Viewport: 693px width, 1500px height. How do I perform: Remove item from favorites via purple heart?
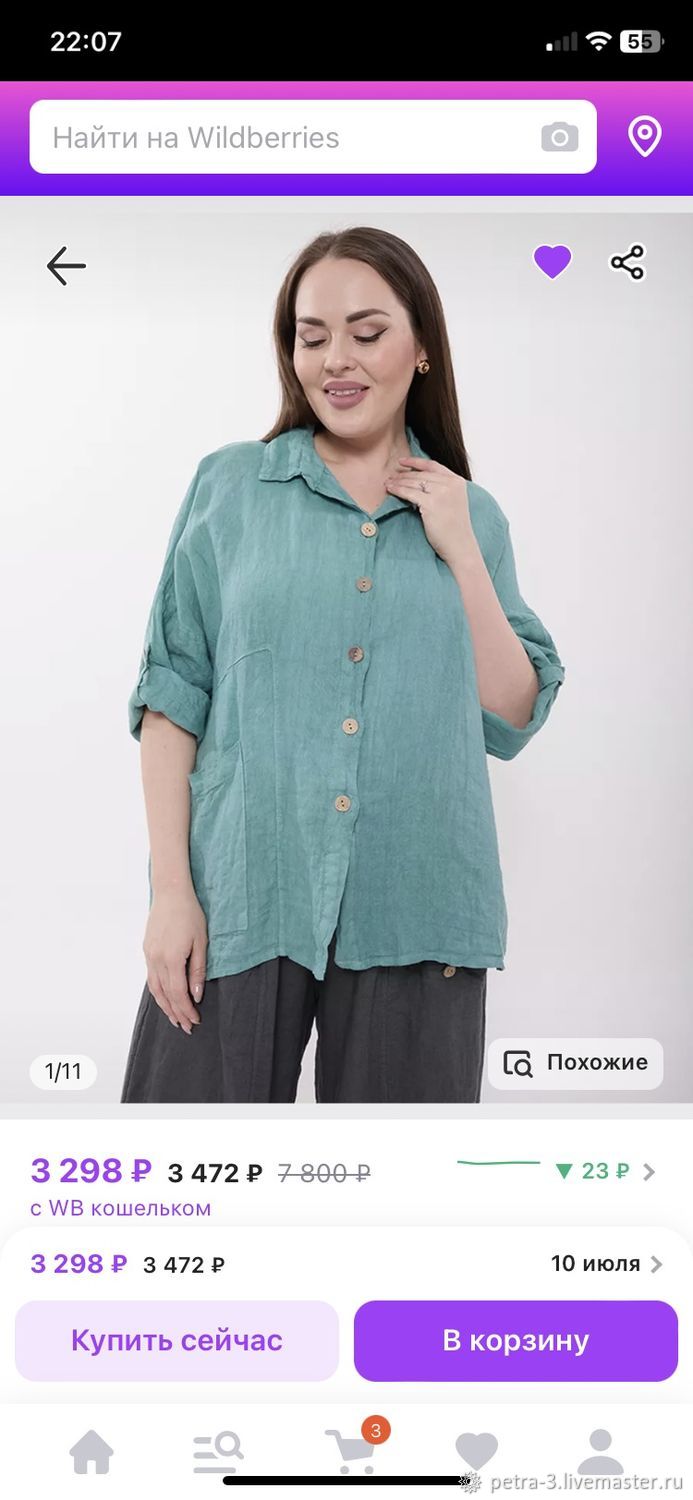click(x=552, y=263)
